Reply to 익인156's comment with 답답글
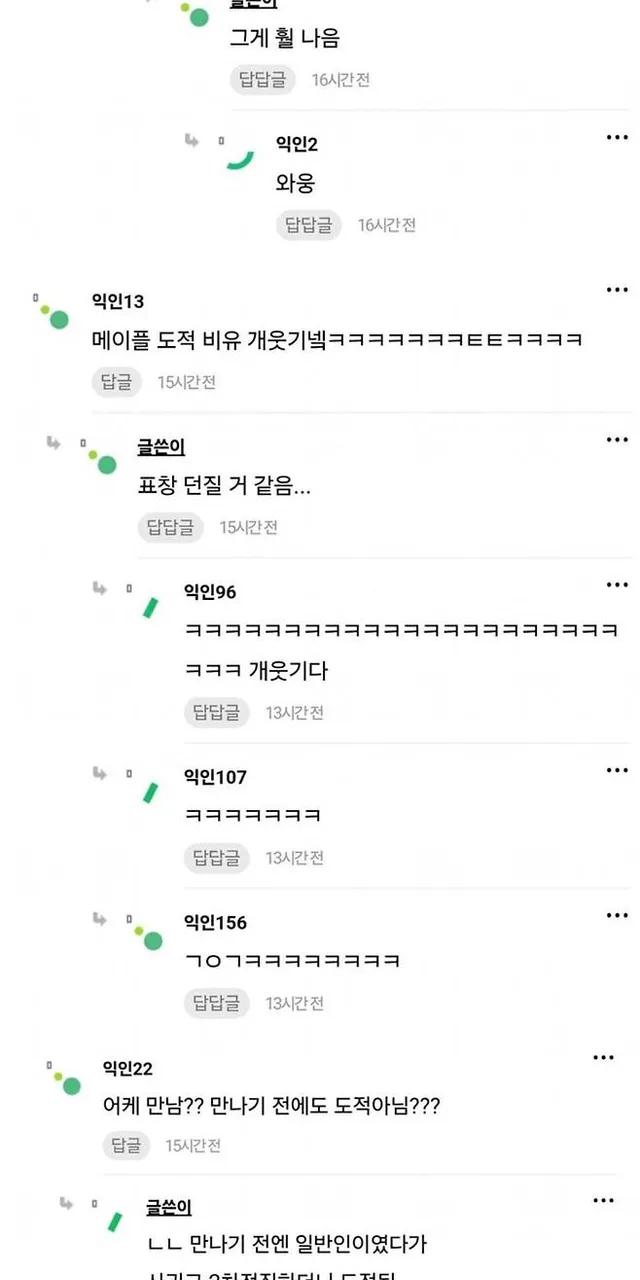Image resolution: width=640 pixels, height=1280 pixels. point(216,1002)
